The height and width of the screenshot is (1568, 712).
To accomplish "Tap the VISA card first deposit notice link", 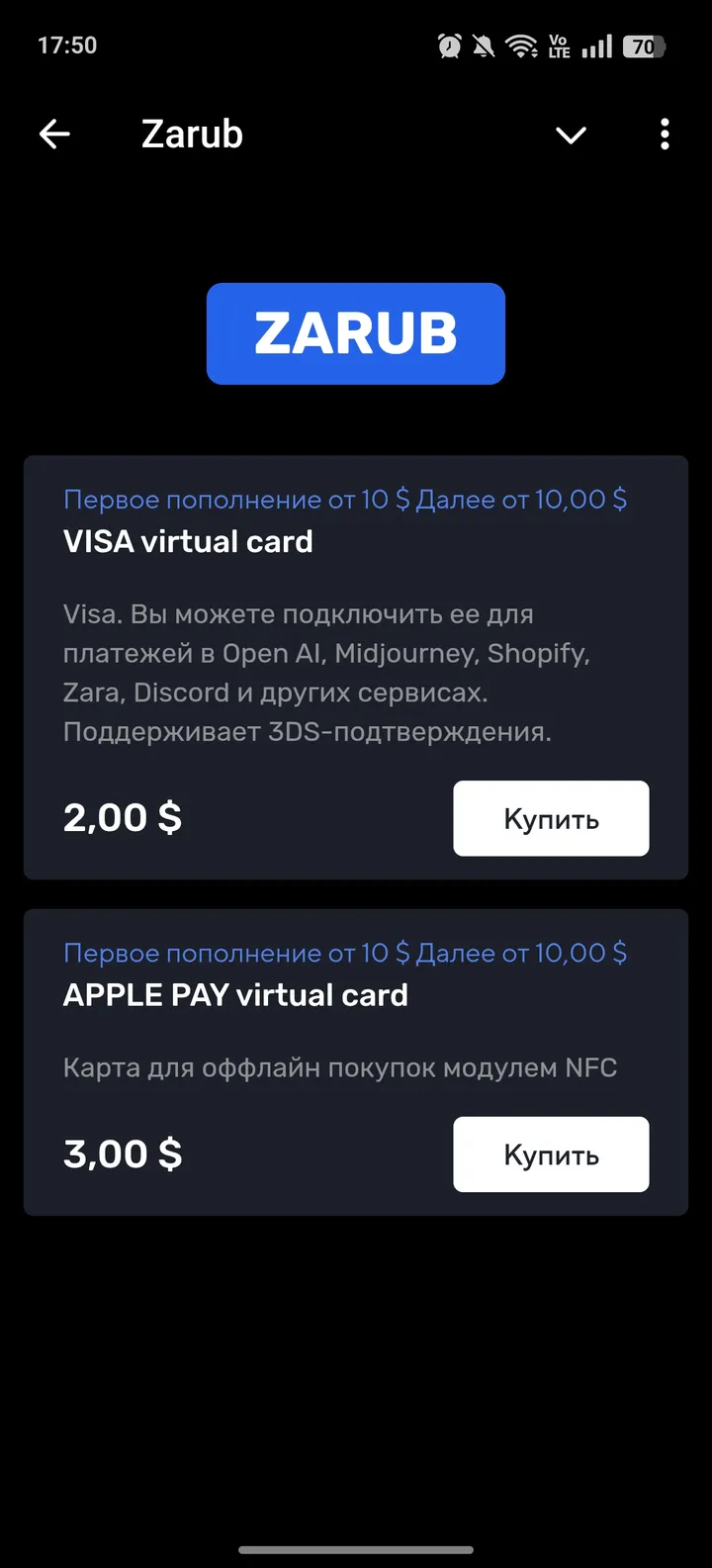I will click(346, 500).
